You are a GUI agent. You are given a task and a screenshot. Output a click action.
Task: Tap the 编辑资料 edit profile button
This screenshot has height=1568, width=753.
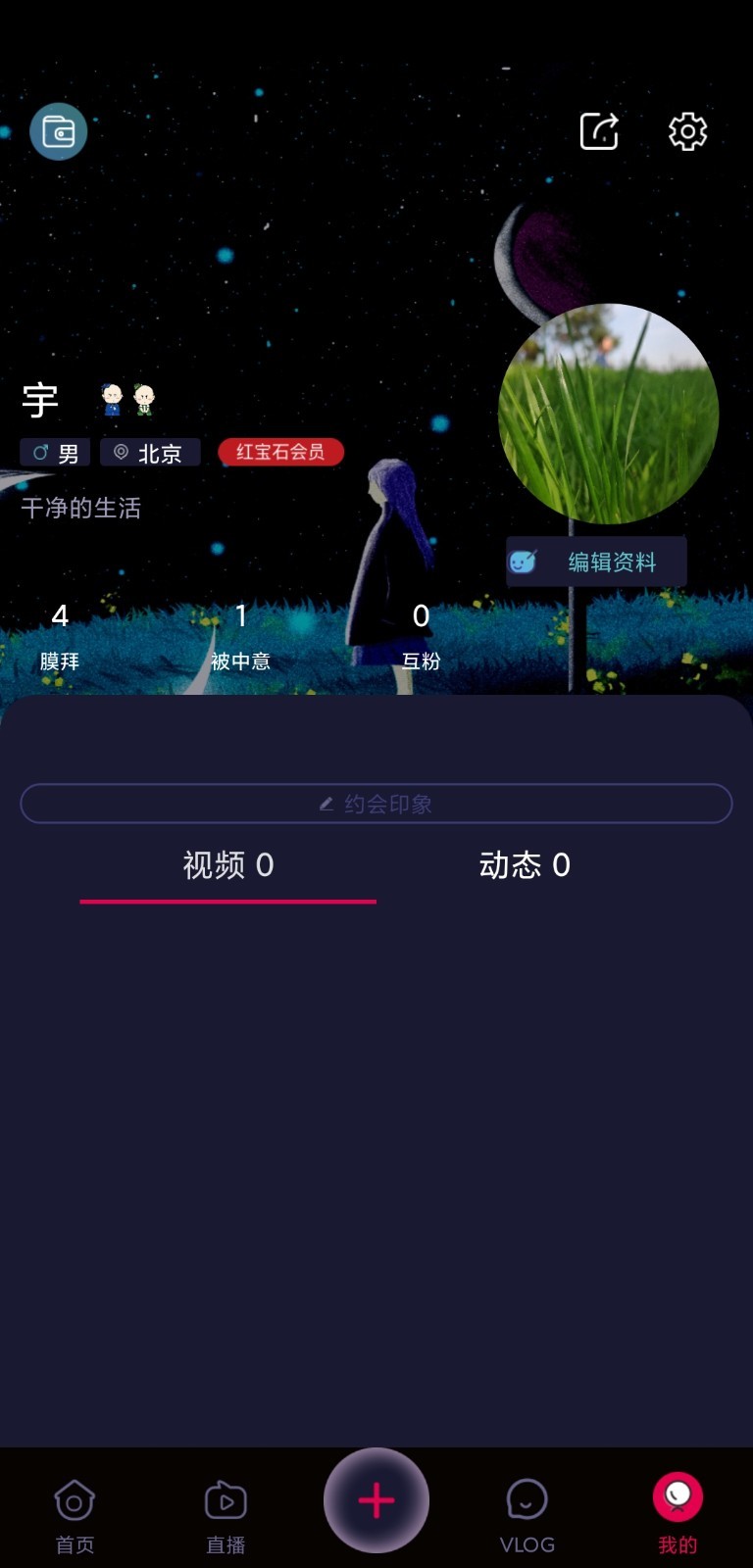click(x=596, y=562)
